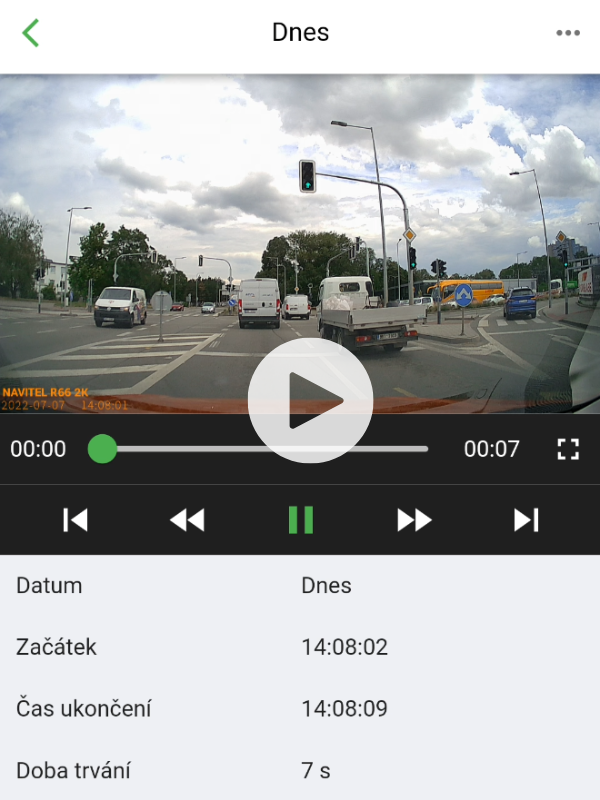This screenshot has height=800, width=600.
Task: Open the three-dot overflow menu
Action: click(567, 33)
